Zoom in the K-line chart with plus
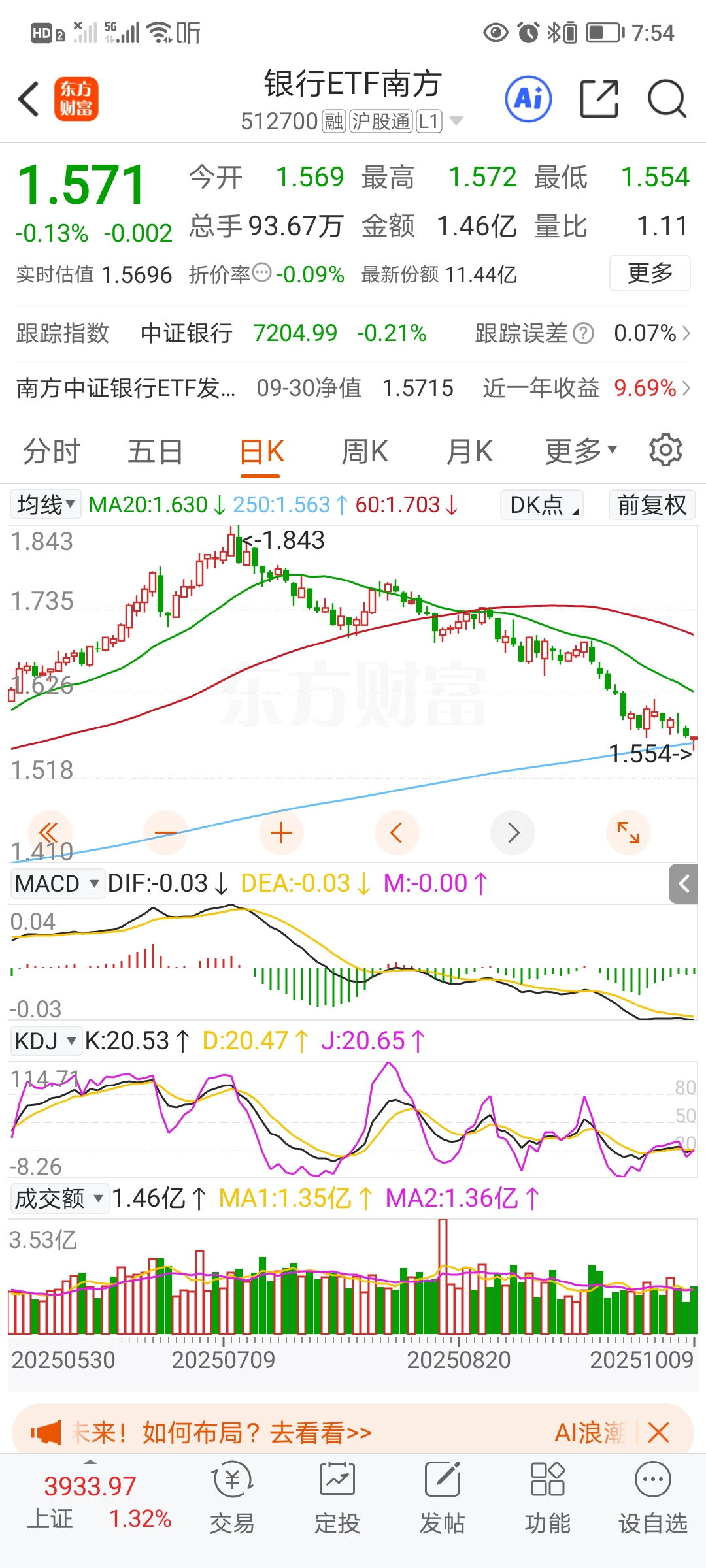The height and width of the screenshot is (1568, 706). tap(281, 833)
